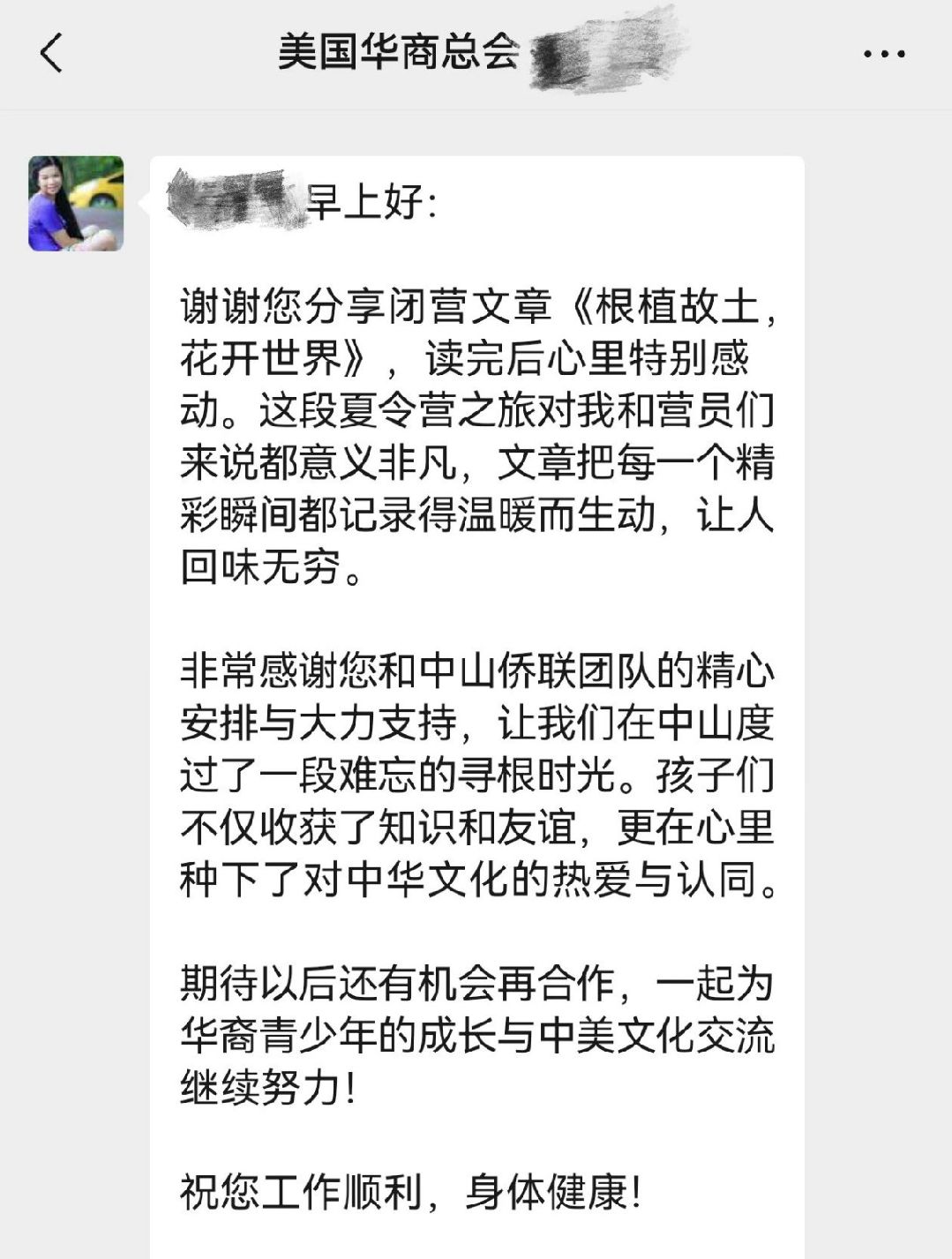This screenshot has width=952, height=1259.
Task: Open the chat options three-dot menu
Action: 883,54
